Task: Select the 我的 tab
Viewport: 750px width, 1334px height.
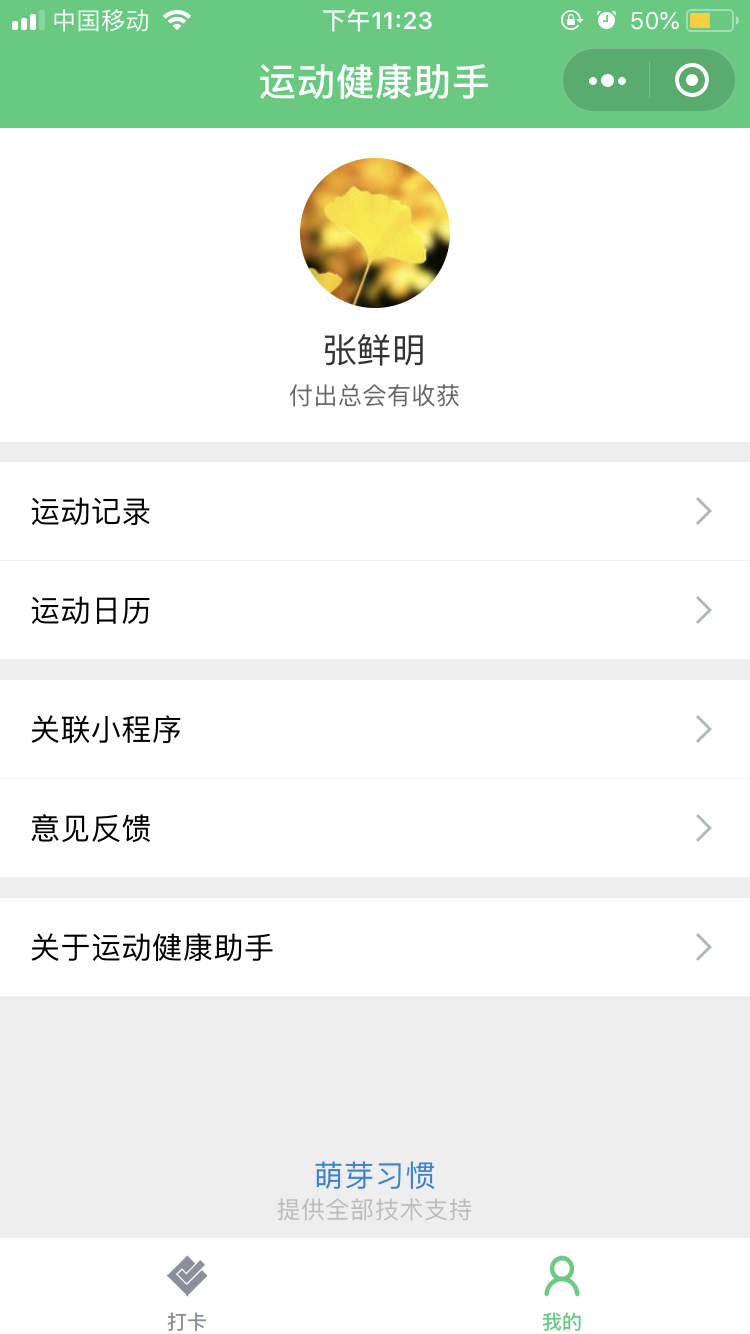Action: click(x=562, y=1287)
